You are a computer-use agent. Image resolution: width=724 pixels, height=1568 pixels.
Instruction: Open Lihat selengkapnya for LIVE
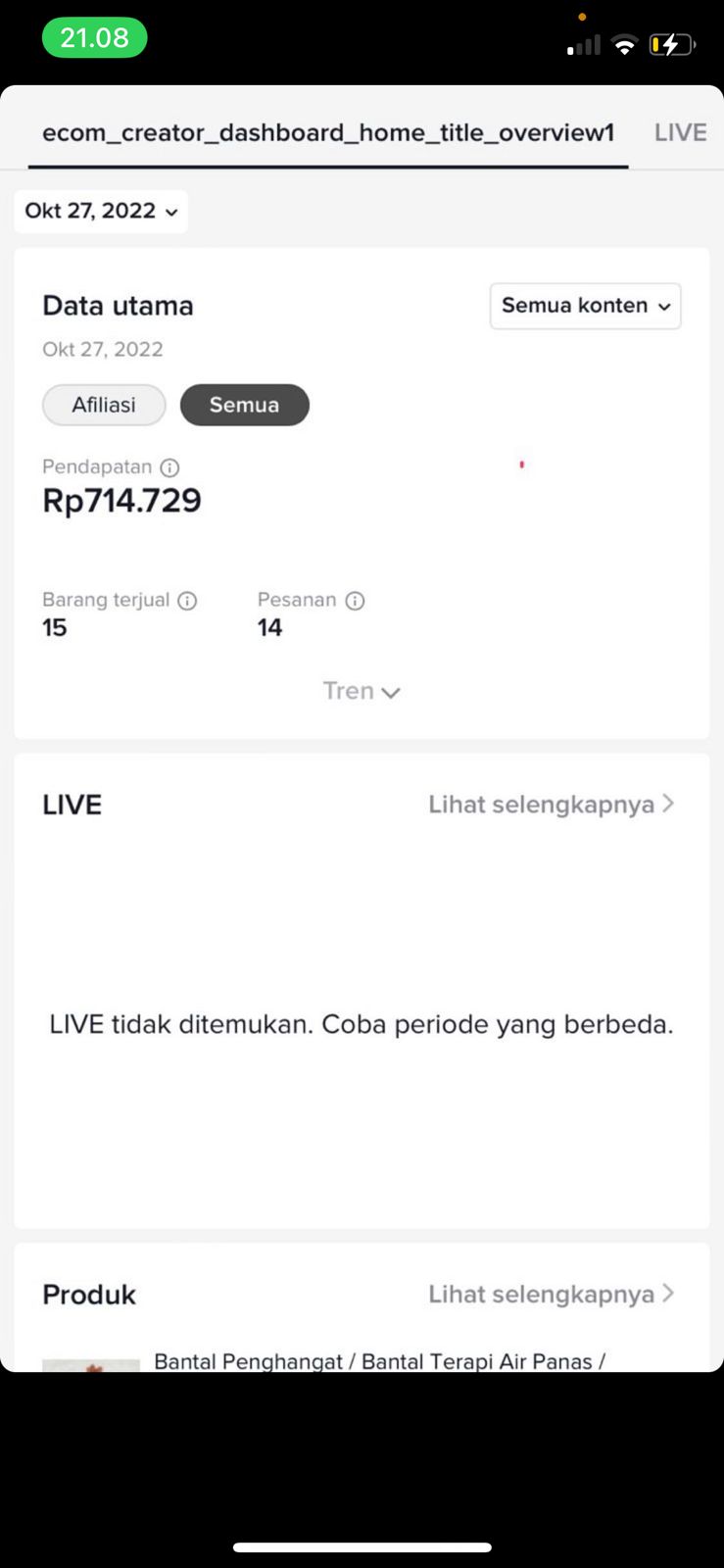point(551,805)
